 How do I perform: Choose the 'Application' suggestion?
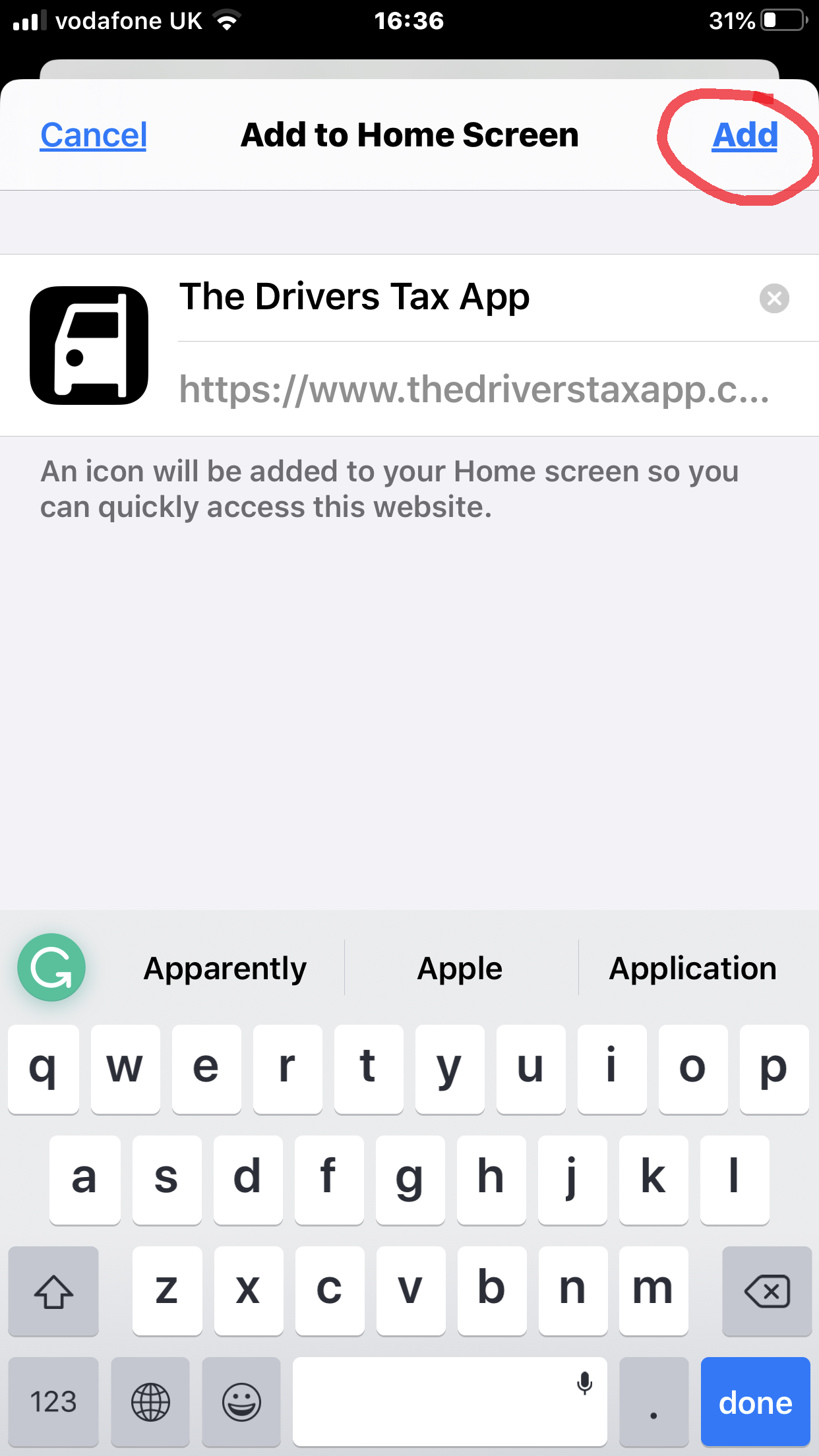pyautogui.click(x=692, y=969)
